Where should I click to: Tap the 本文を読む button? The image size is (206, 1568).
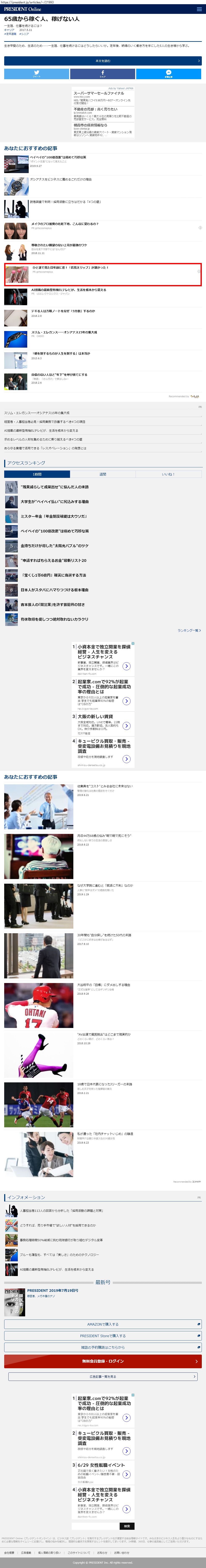click(x=103, y=61)
